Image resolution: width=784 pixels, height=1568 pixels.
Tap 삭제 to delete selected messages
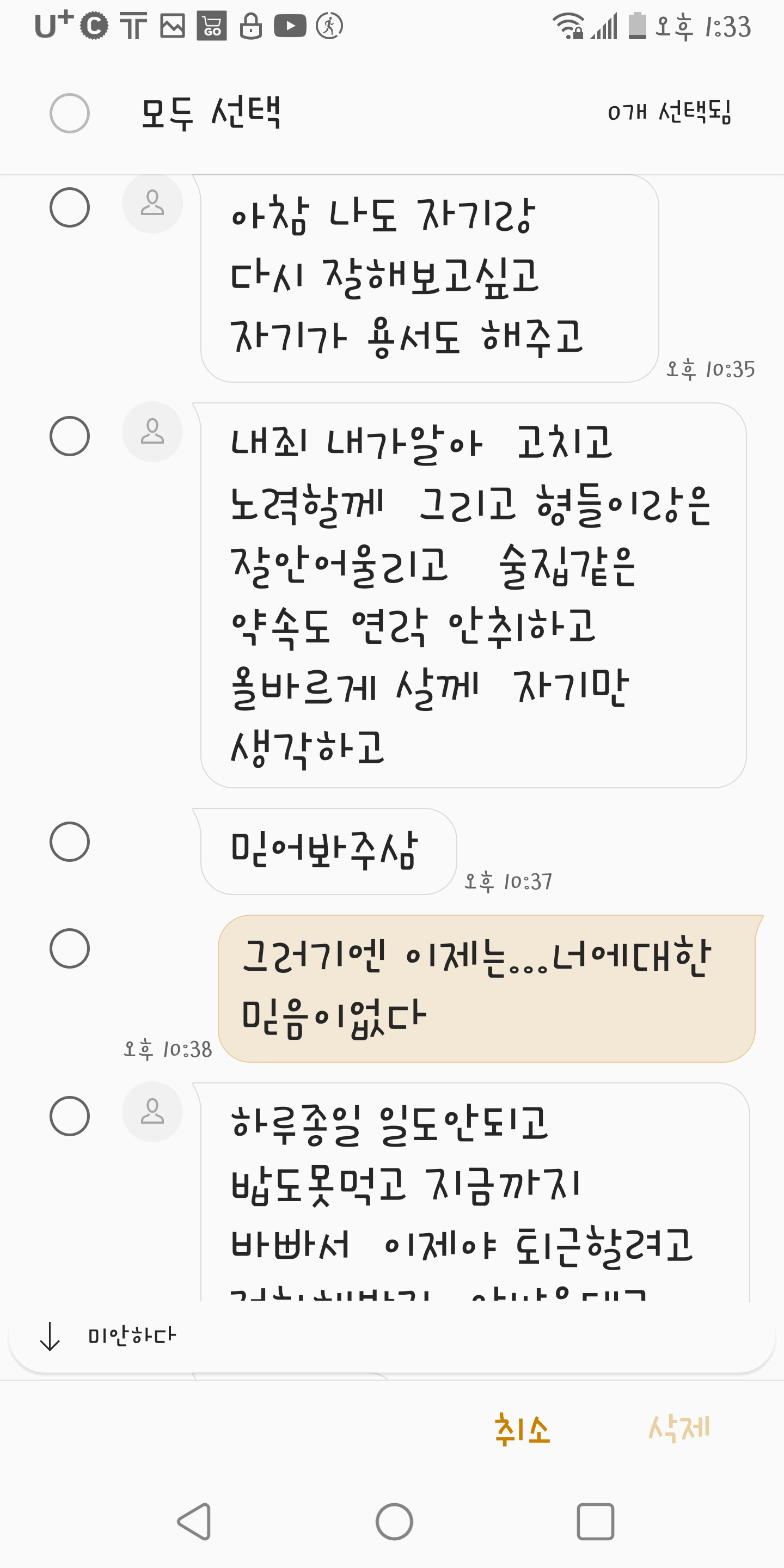[679, 1428]
